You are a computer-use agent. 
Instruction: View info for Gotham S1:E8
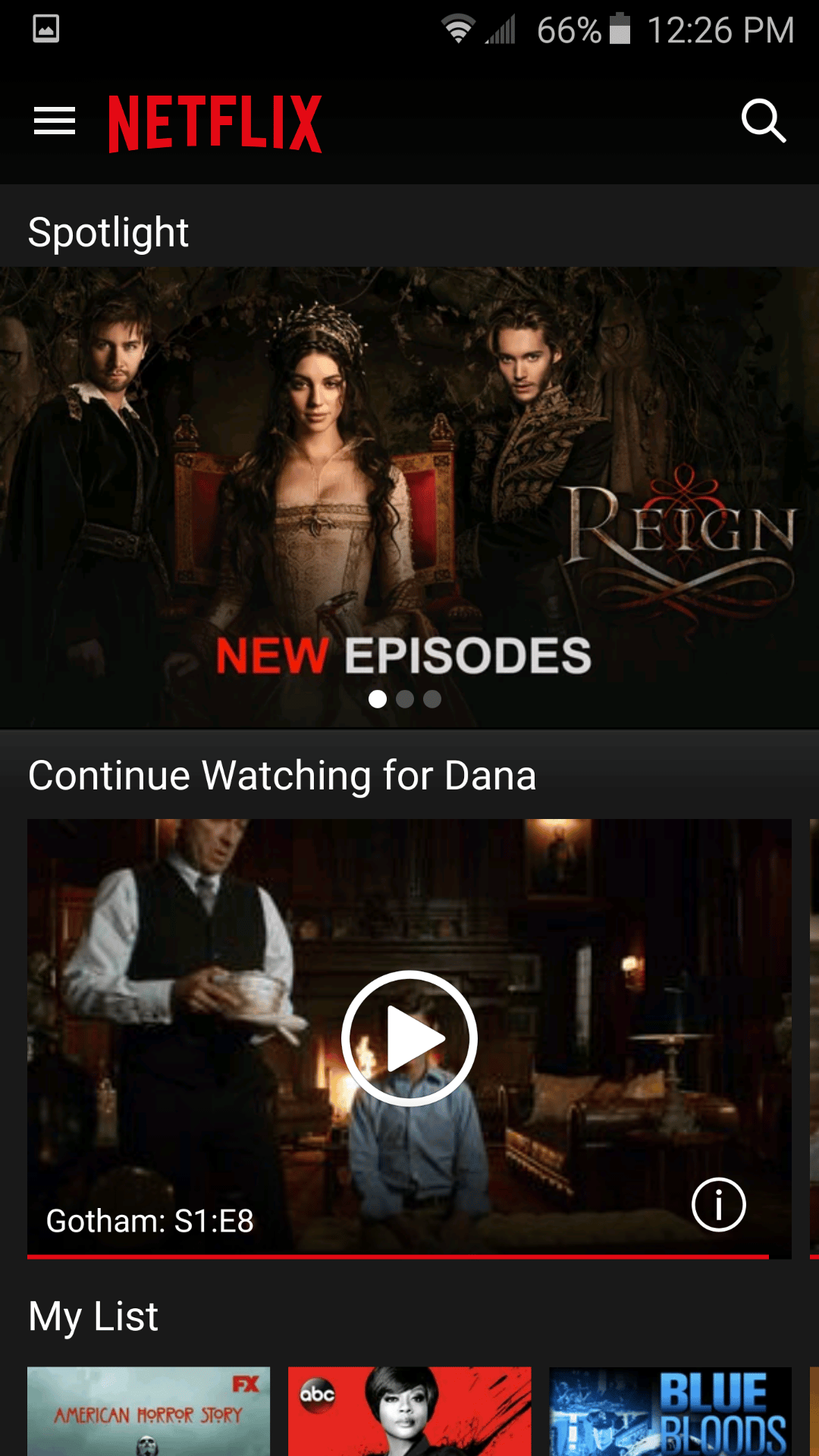point(718,1204)
